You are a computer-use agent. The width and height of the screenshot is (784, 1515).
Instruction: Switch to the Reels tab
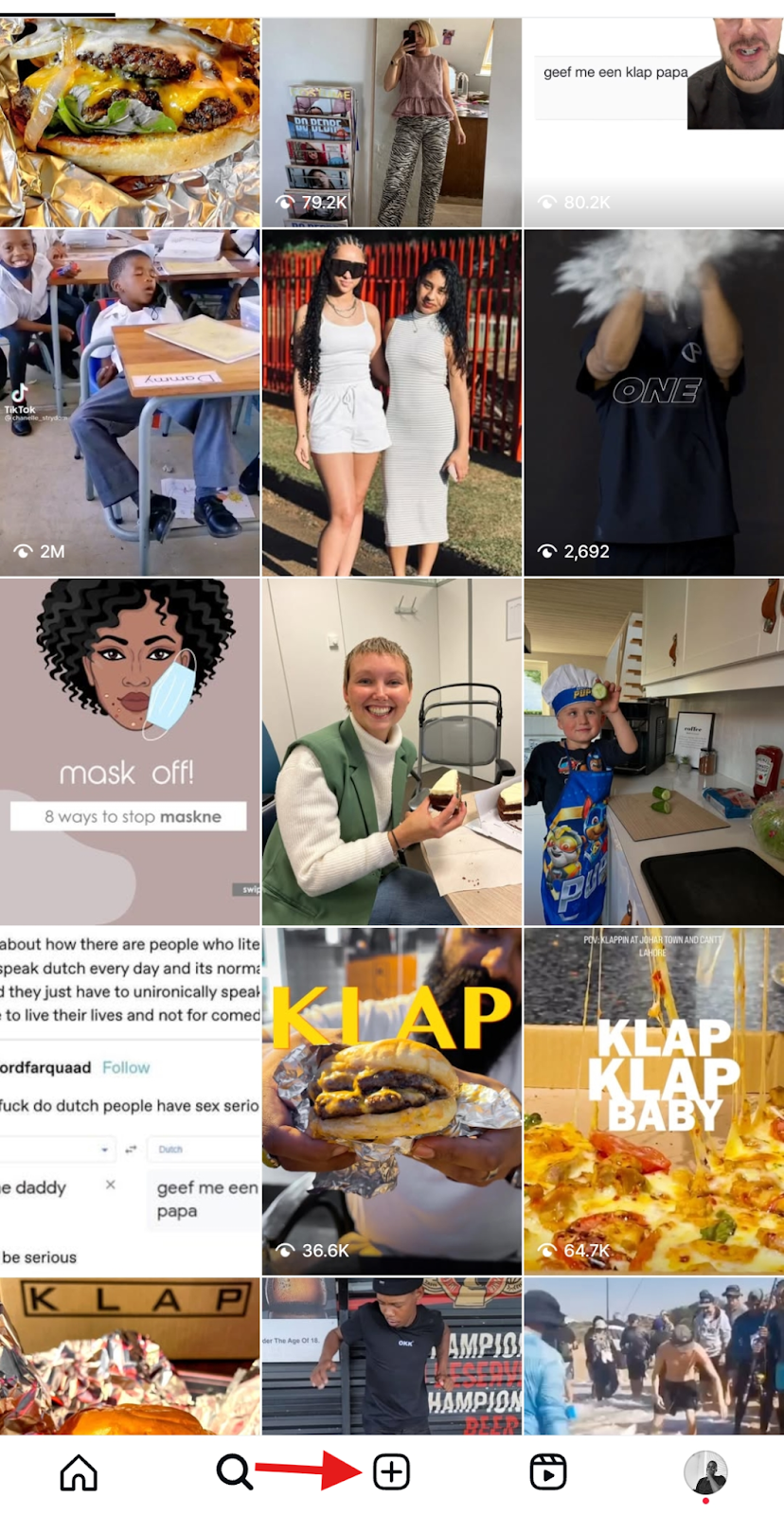click(548, 1472)
